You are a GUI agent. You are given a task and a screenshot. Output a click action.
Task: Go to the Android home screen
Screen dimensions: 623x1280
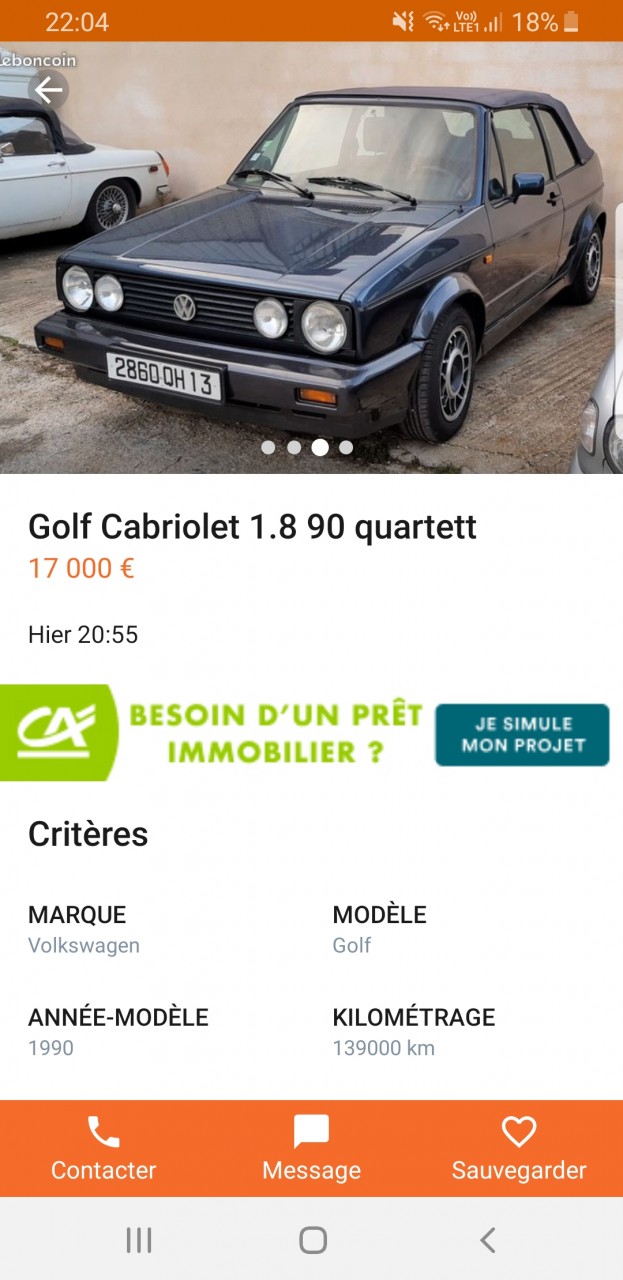click(313, 1240)
